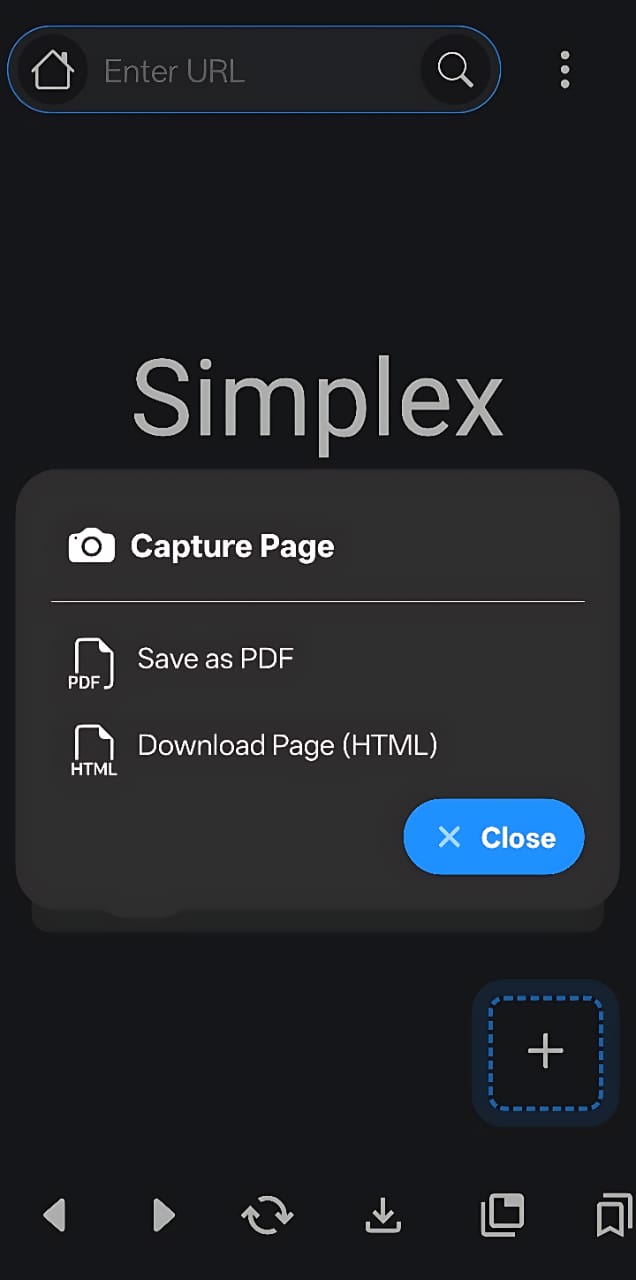Viewport: 636px width, 1280px height.
Task: Select Save as PDF
Action: [215, 659]
